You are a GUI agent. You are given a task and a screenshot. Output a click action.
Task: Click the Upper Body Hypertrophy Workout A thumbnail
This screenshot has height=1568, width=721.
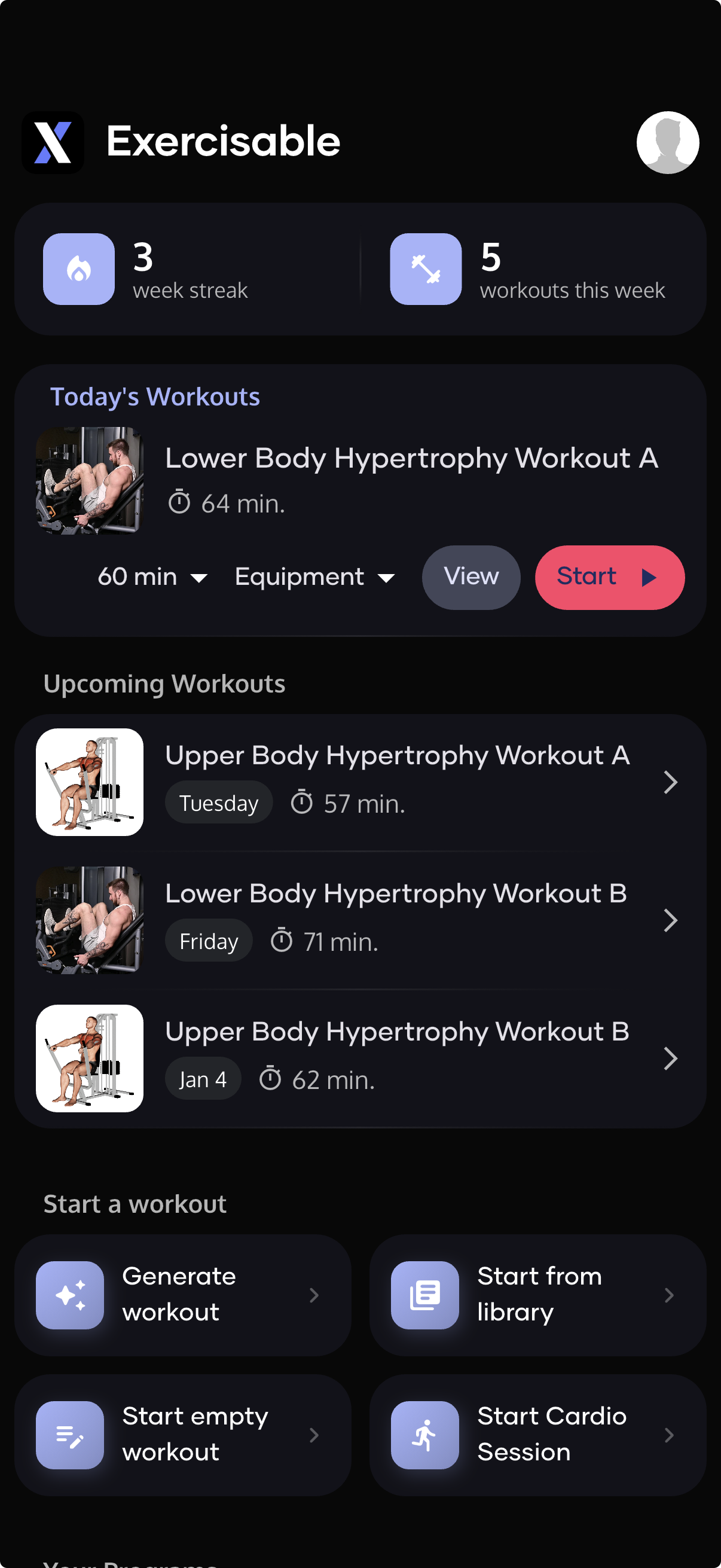[x=89, y=782]
